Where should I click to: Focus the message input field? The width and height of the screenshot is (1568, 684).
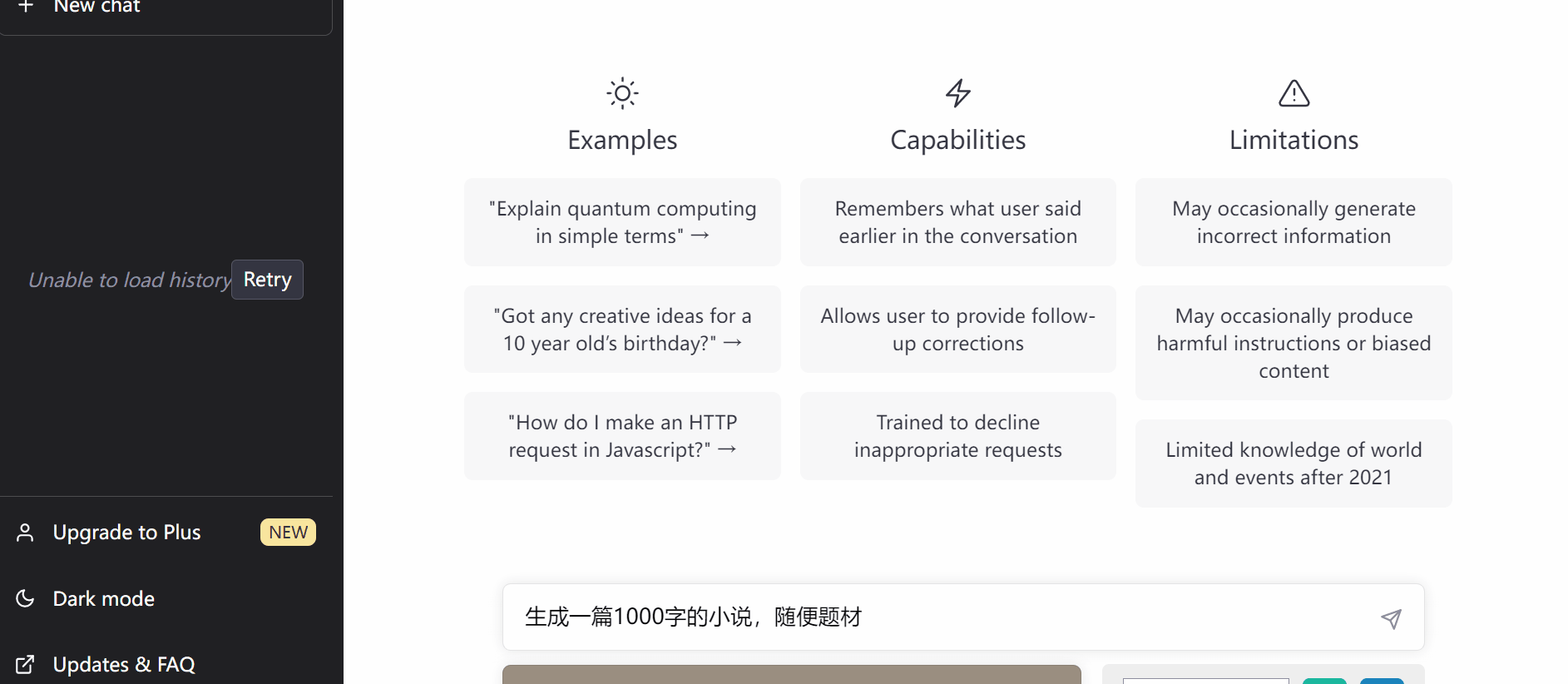[x=940, y=617]
